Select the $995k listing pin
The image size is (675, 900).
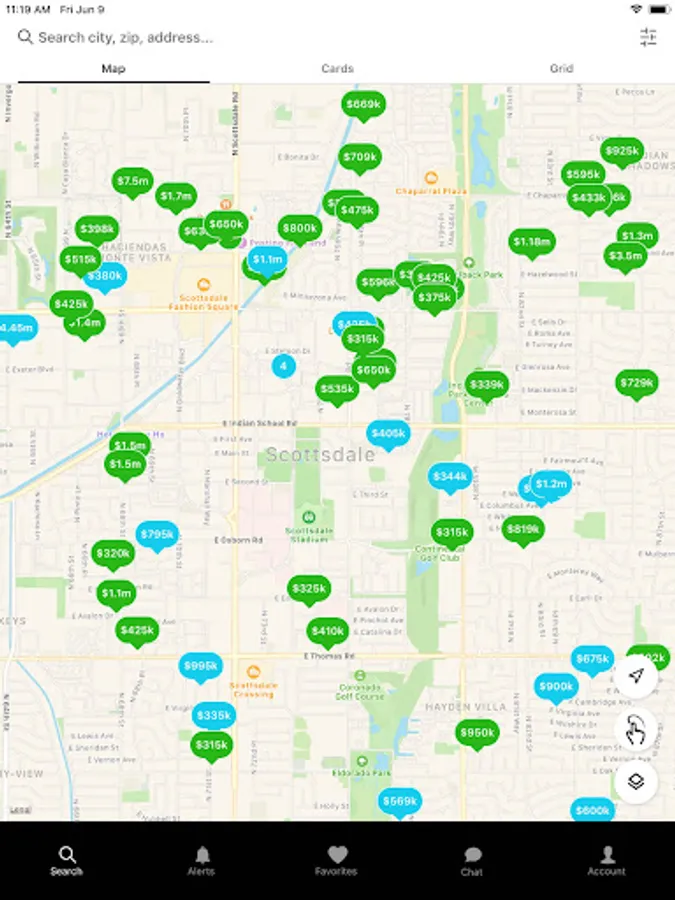(x=200, y=668)
